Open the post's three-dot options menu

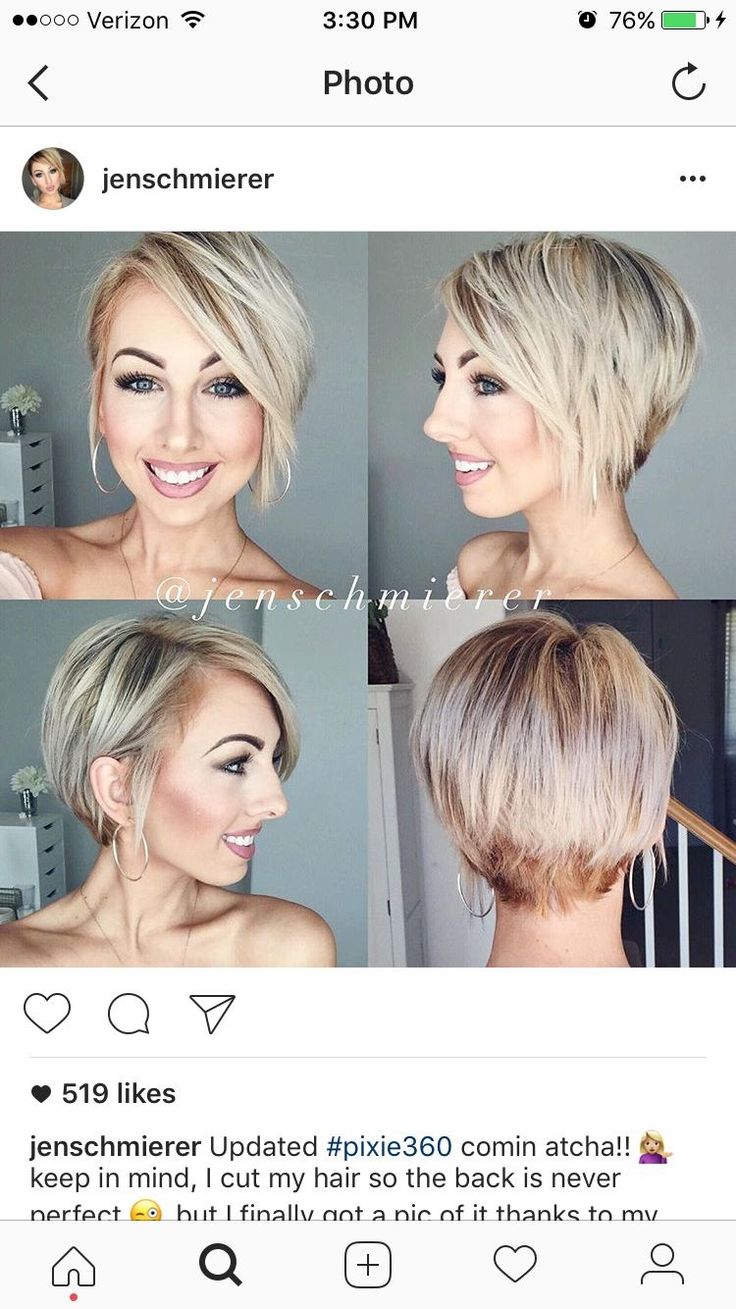[x=692, y=179]
